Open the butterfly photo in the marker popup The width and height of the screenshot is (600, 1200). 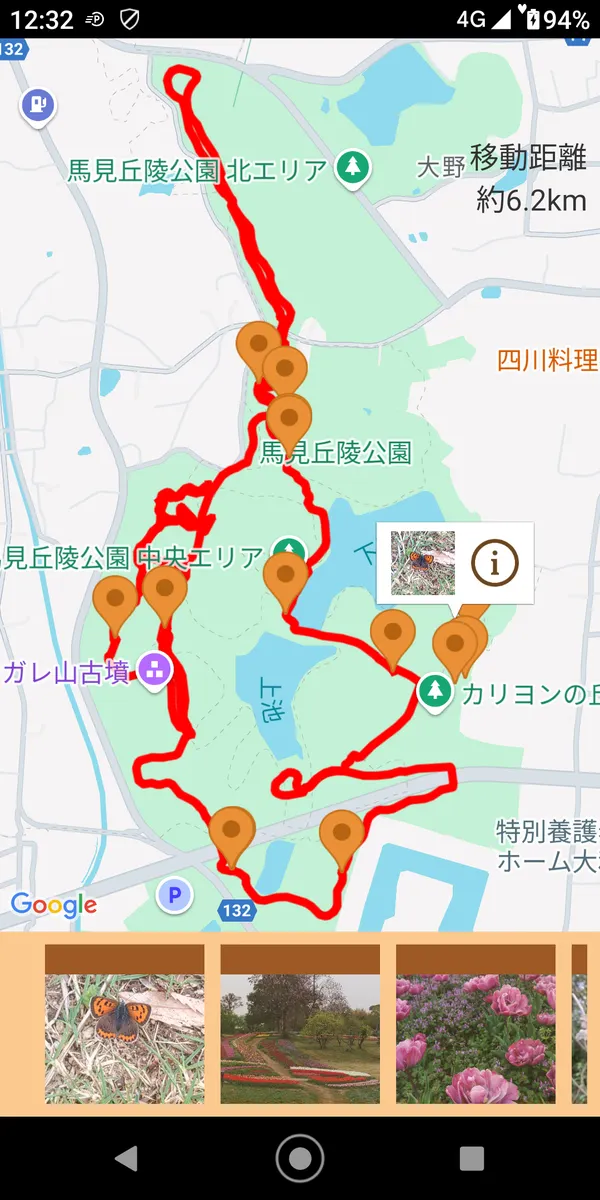pos(423,563)
